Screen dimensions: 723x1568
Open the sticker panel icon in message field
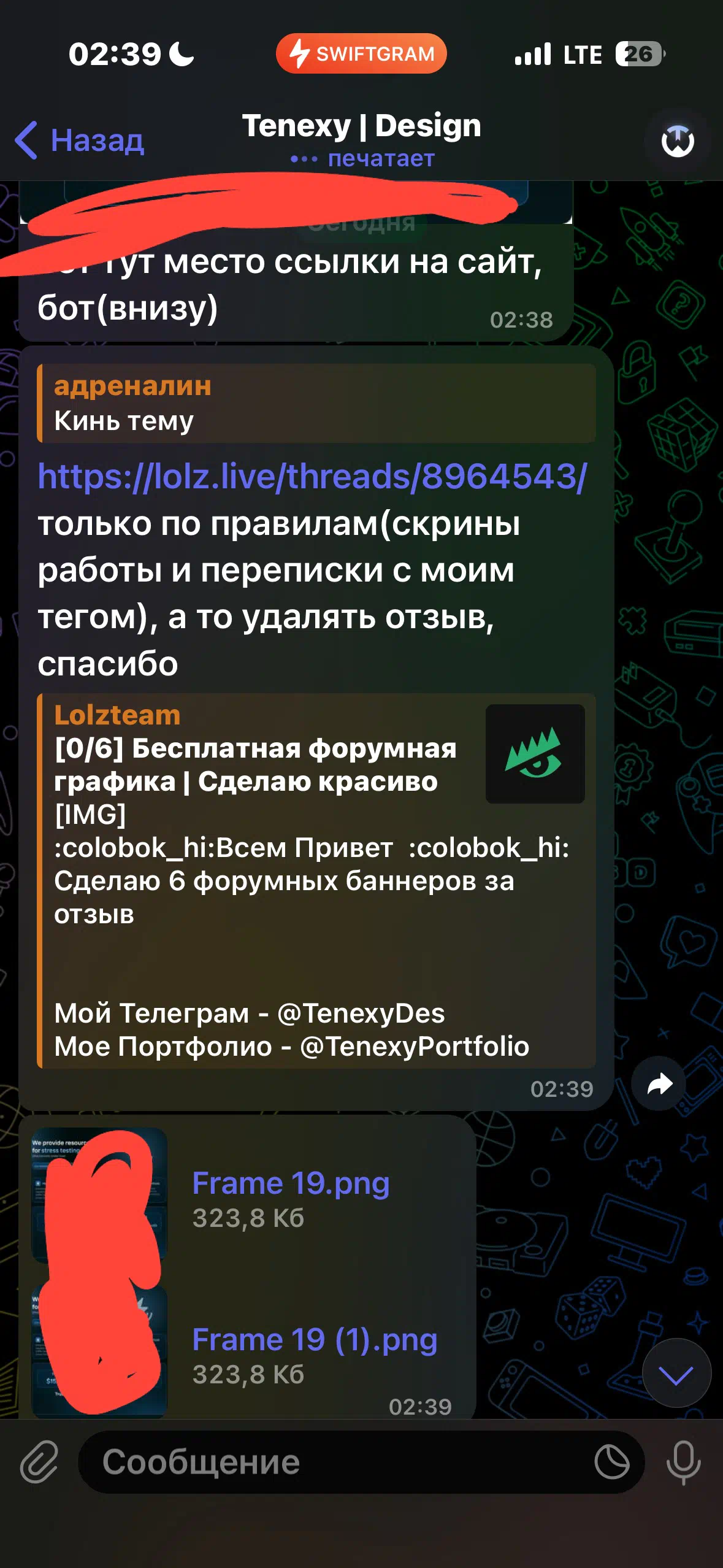pos(611,1462)
